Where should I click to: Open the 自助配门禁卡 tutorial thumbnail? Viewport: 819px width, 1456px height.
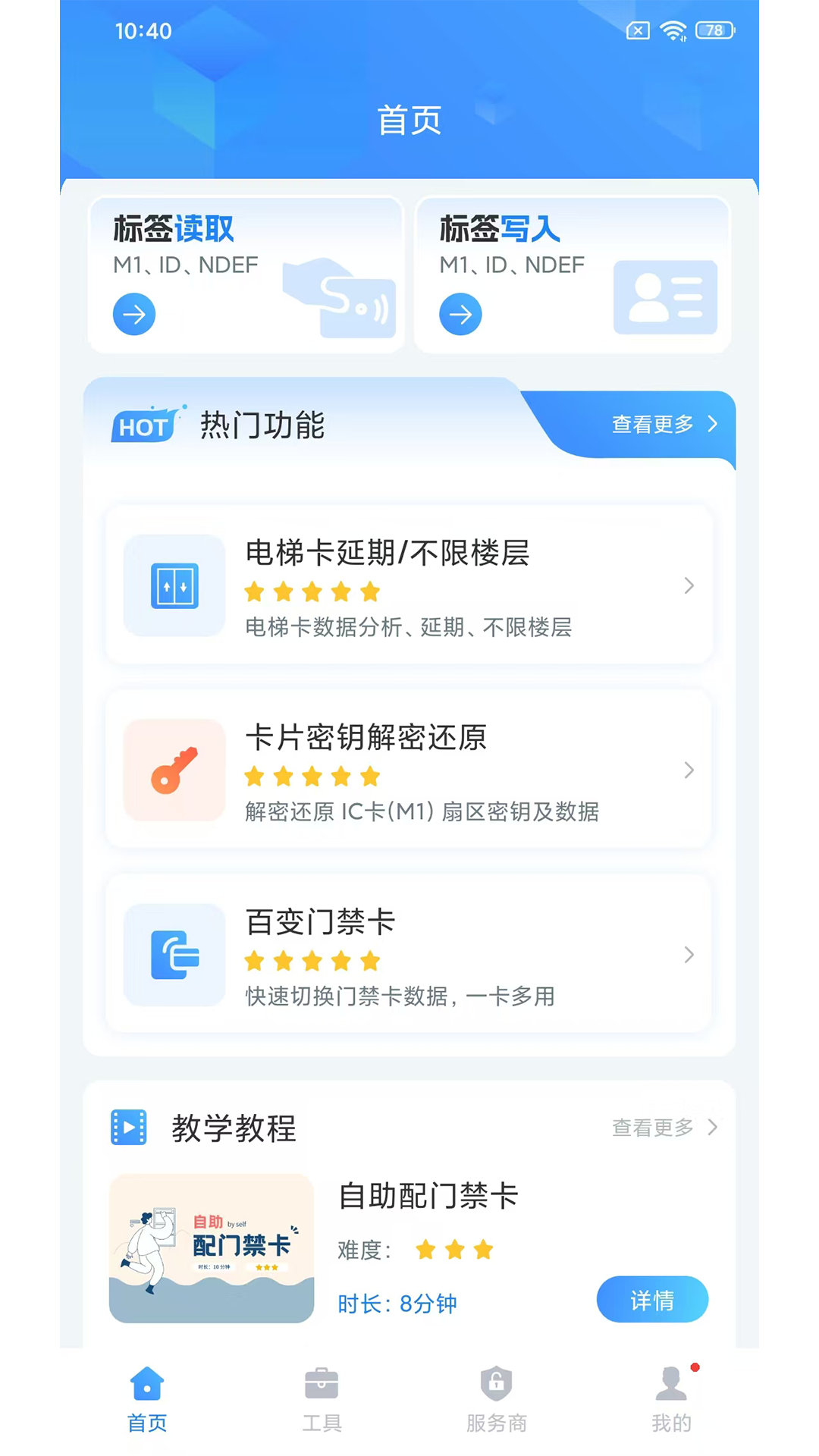211,1250
